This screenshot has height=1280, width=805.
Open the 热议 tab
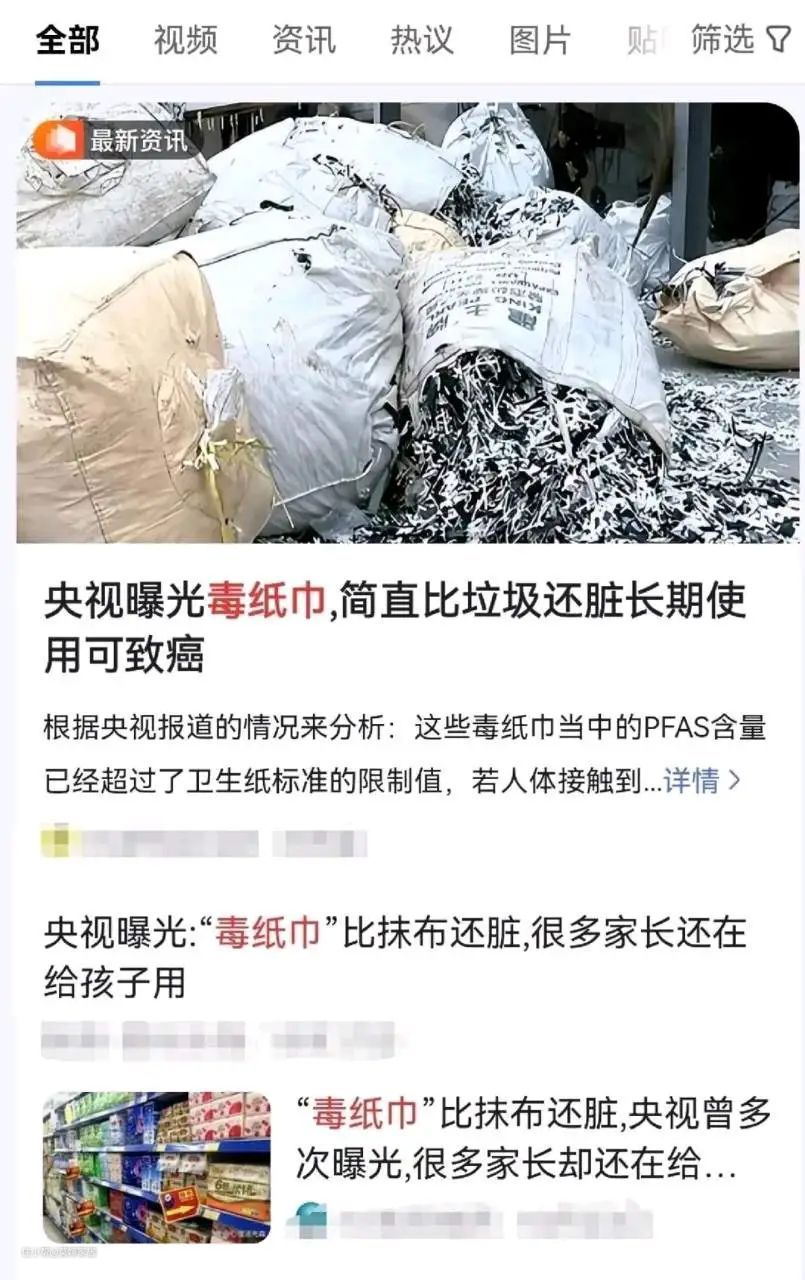pos(421,40)
